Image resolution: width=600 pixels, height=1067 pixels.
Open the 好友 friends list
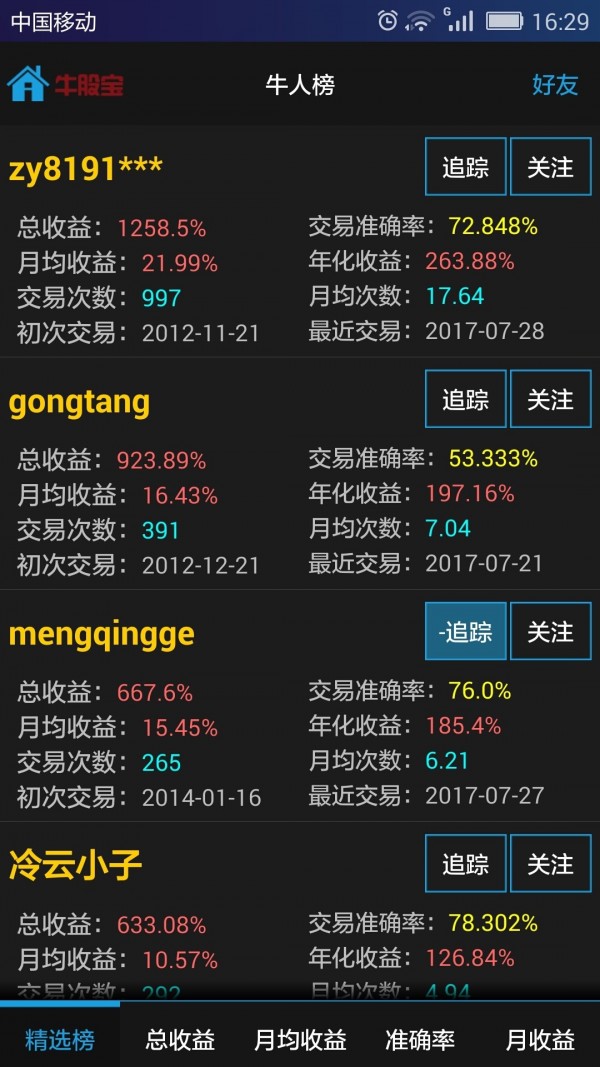point(555,85)
